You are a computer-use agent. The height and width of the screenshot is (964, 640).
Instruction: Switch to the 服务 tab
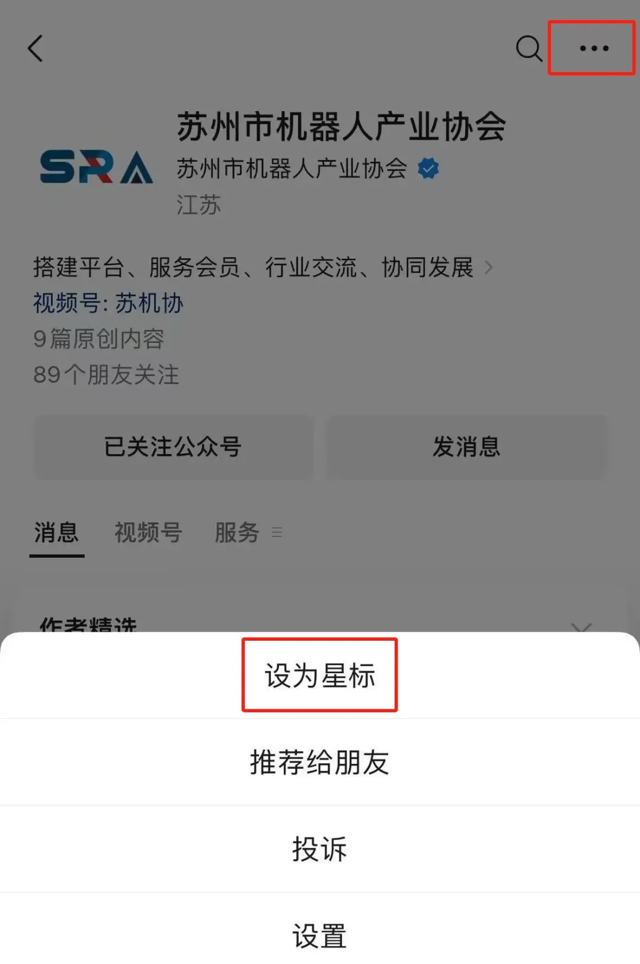click(x=238, y=533)
